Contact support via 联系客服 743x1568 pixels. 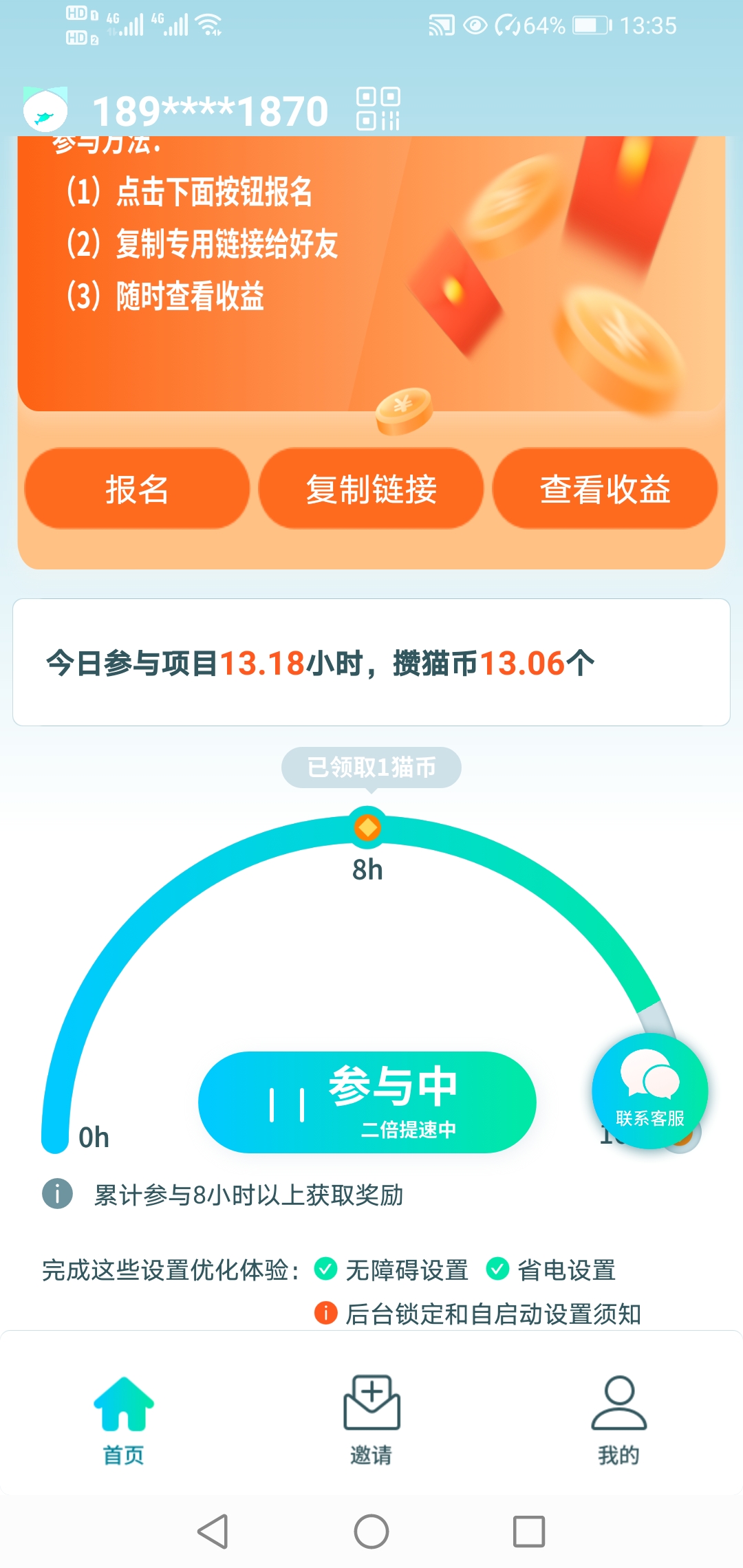tap(649, 1091)
